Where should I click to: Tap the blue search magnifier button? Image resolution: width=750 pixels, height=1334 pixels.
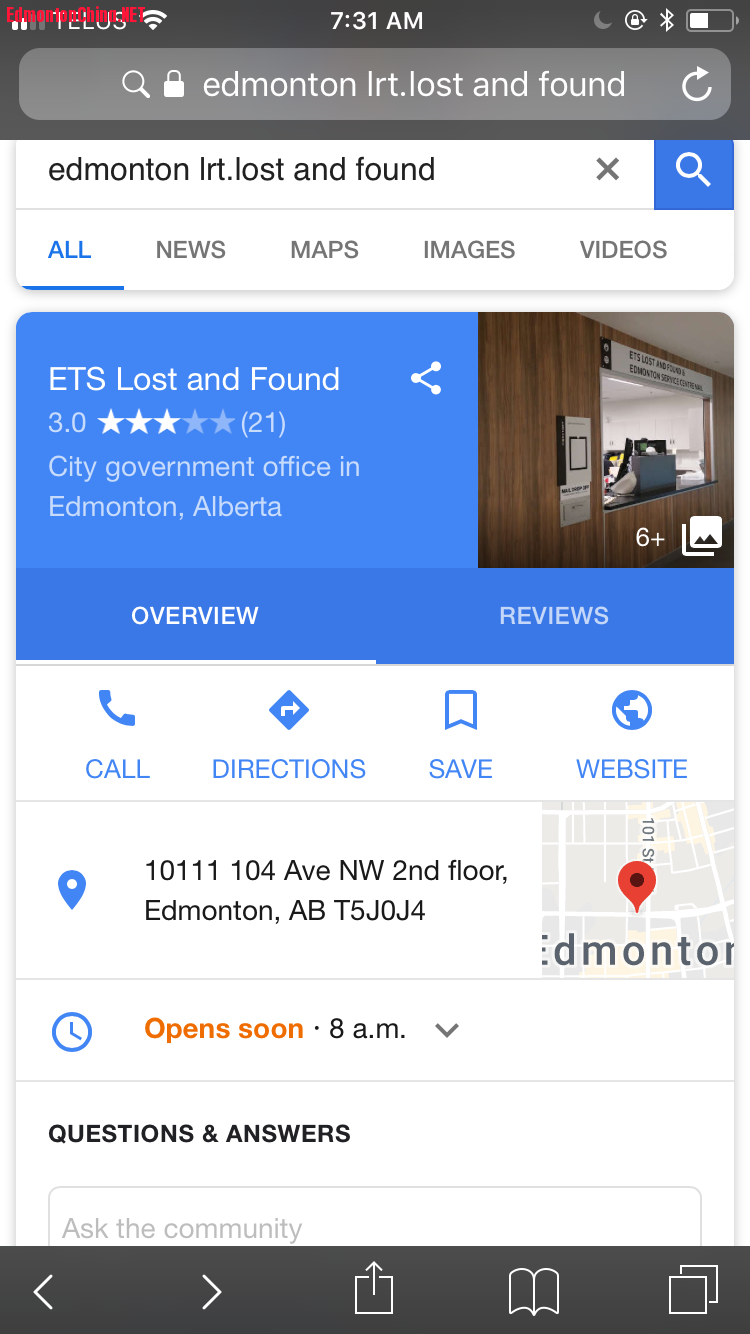coord(693,171)
